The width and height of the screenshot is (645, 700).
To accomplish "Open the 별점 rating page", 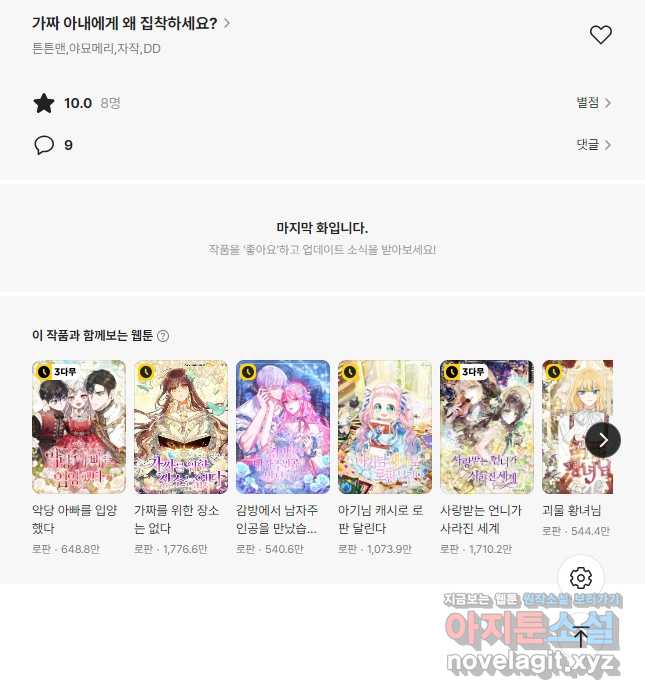I will (x=594, y=102).
